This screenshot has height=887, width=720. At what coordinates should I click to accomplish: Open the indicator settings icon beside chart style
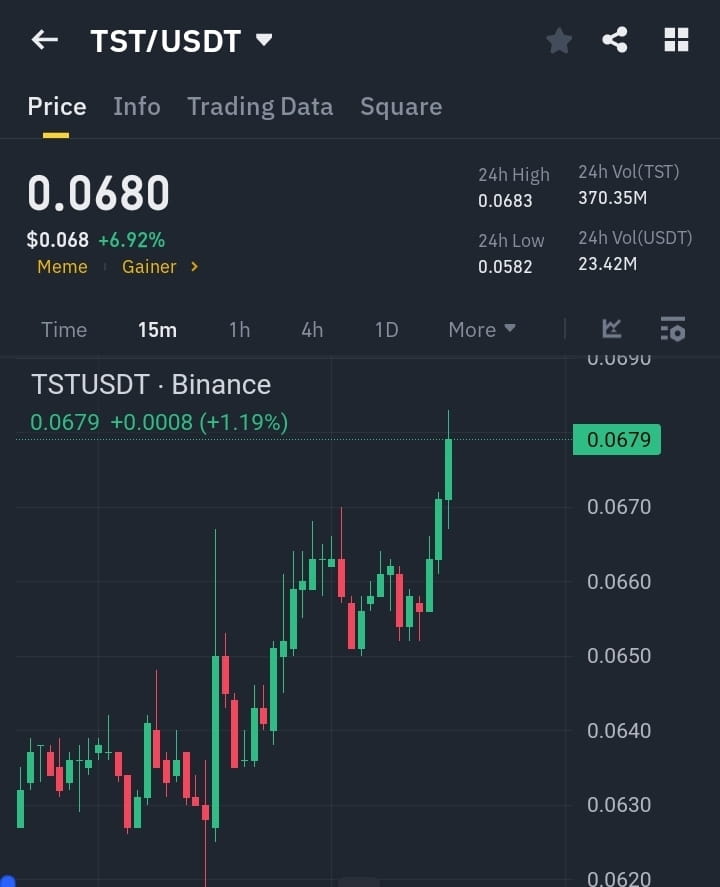click(673, 329)
